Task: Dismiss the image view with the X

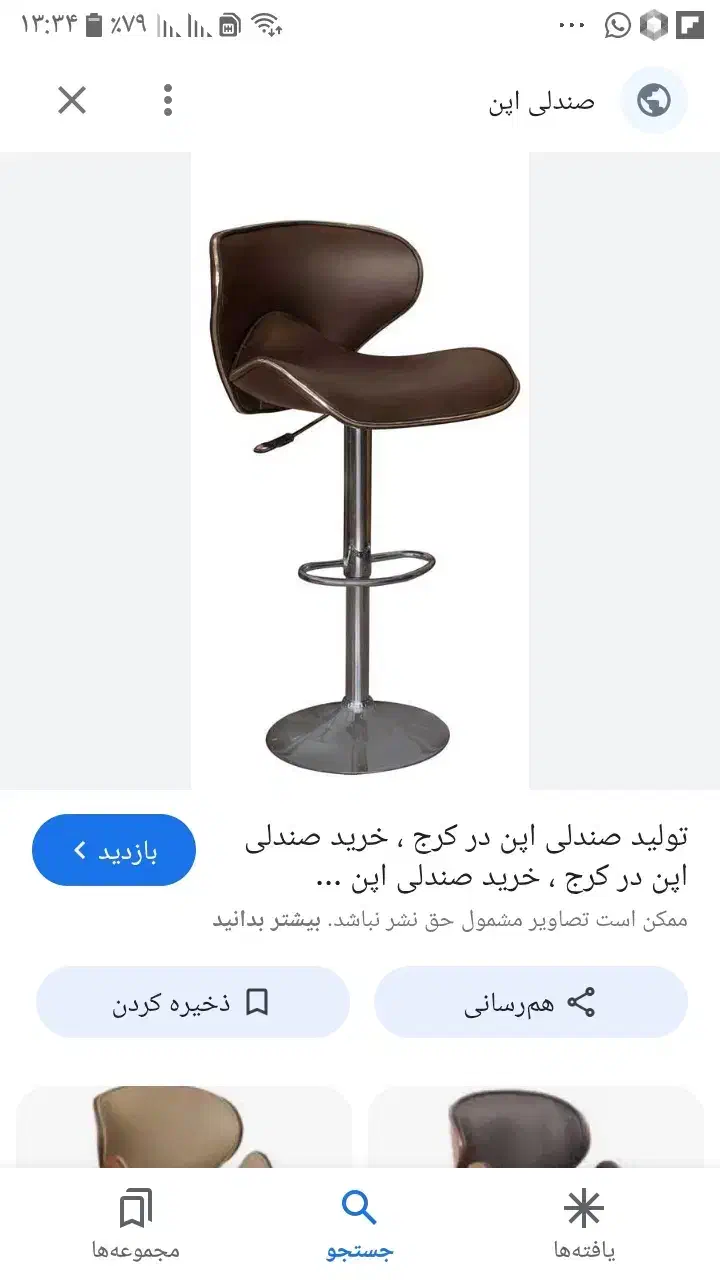Action: [71, 100]
